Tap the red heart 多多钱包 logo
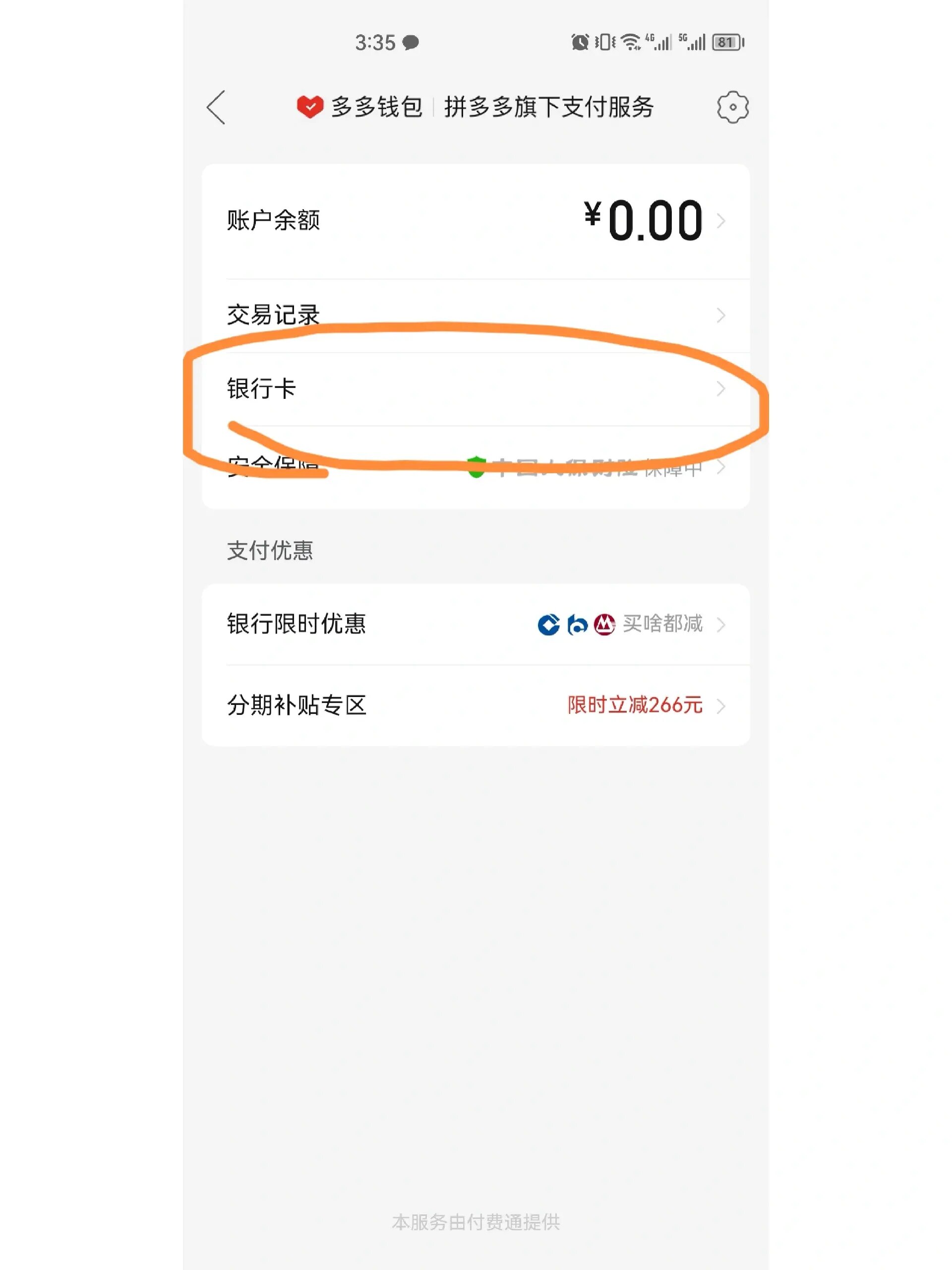952x1270 pixels. [310, 106]
